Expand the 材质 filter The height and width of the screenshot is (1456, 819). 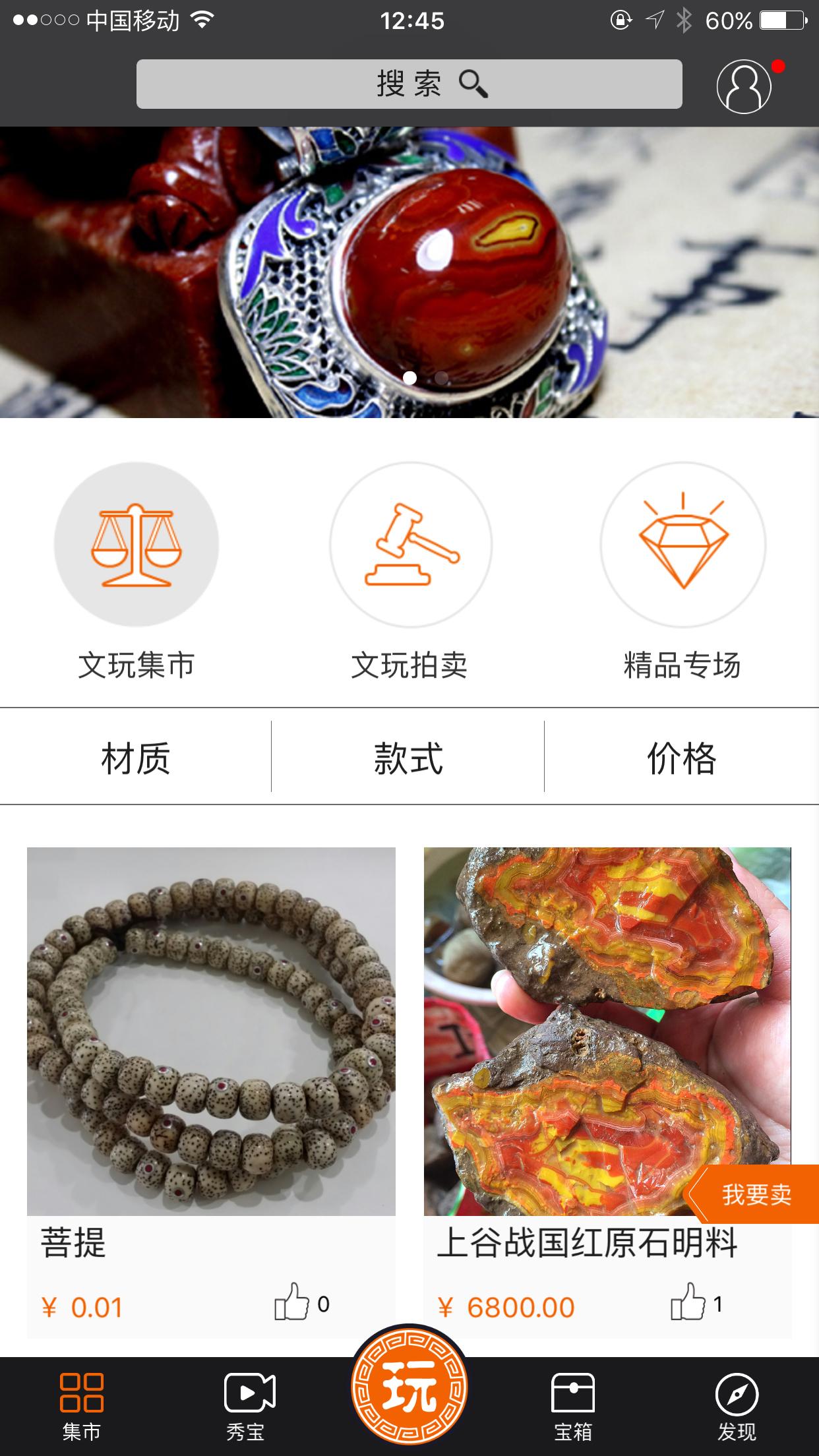coord(136,757)
